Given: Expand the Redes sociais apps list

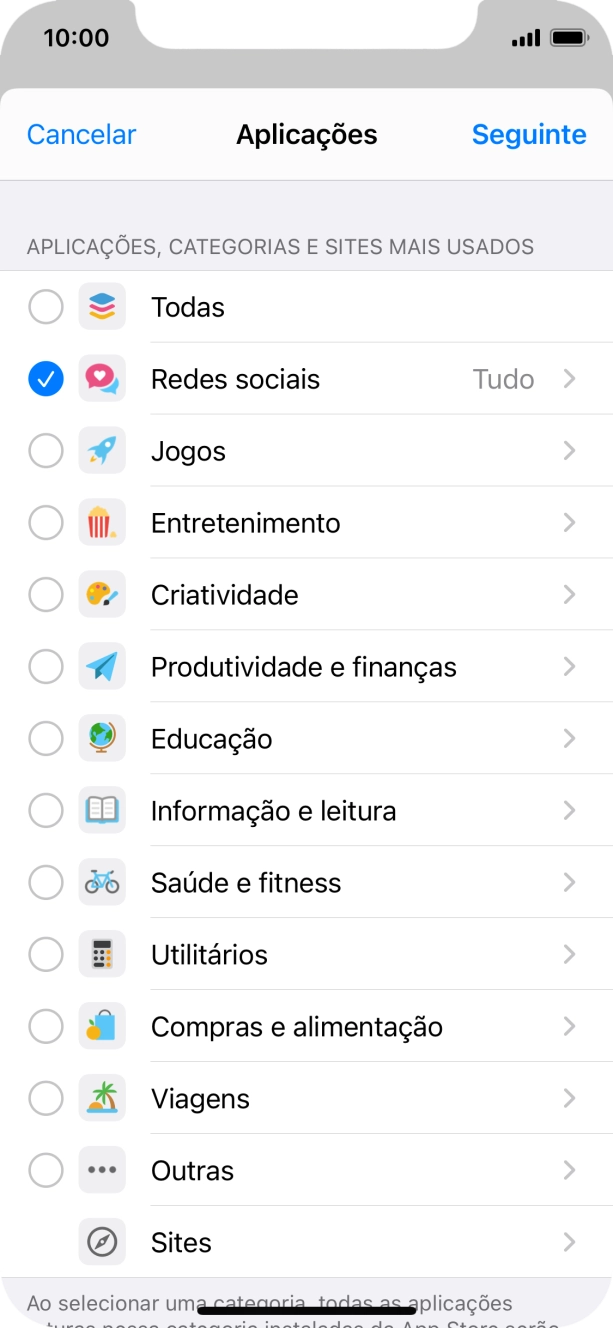Looking at the screenshot, I should pos(569,379).
